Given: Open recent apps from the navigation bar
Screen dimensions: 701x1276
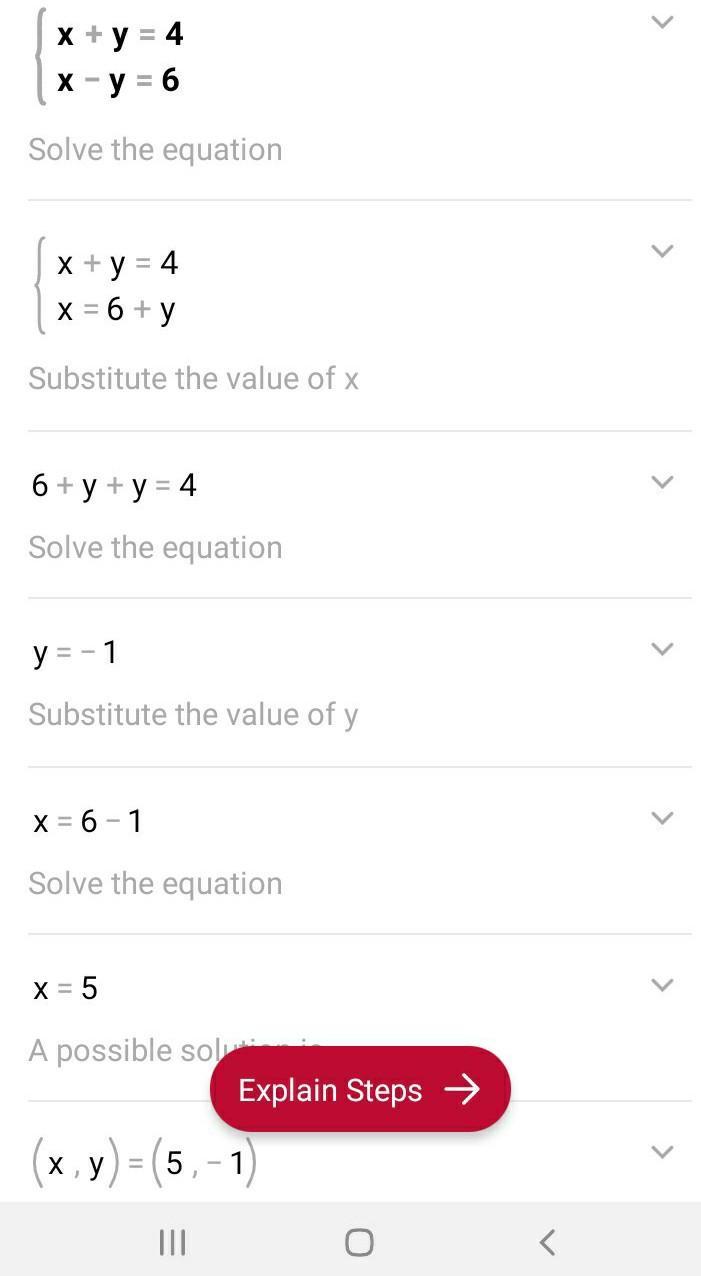Looking at the screenshot, I should (x=173, y=1242).
